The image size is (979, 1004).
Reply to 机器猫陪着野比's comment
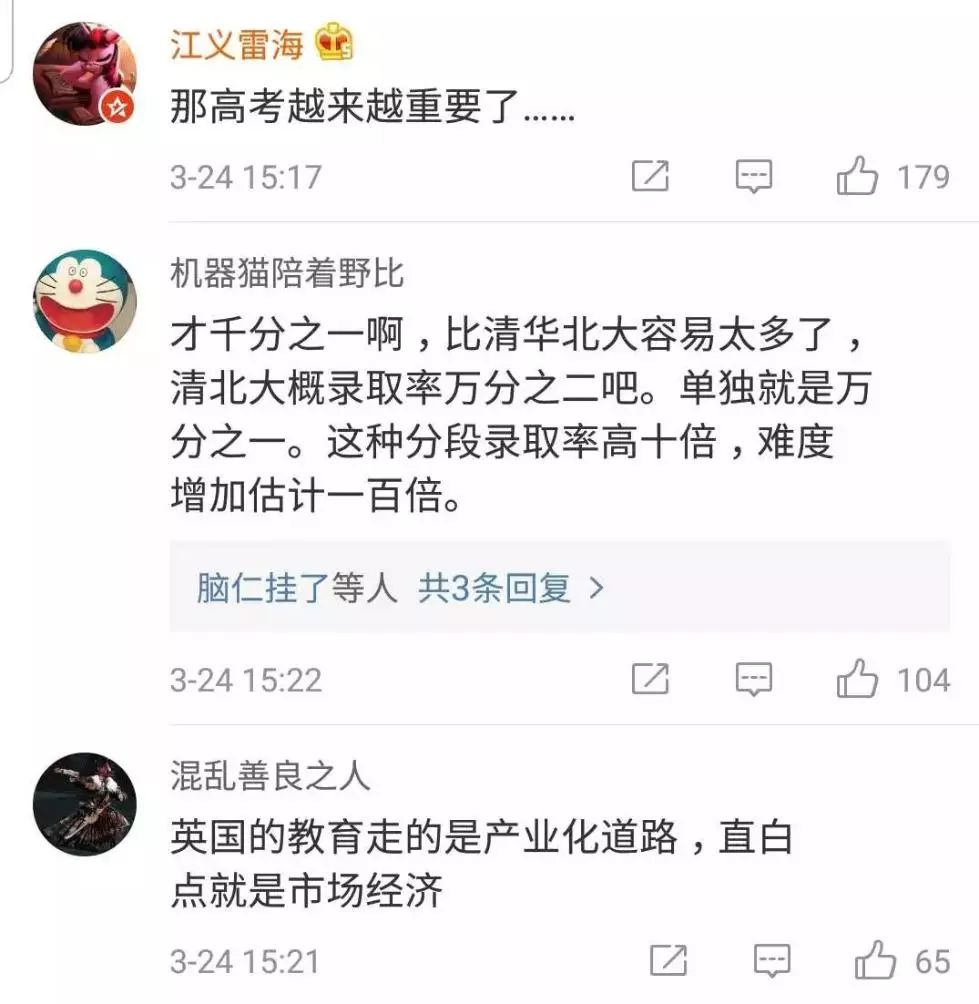tap(754, 680)
